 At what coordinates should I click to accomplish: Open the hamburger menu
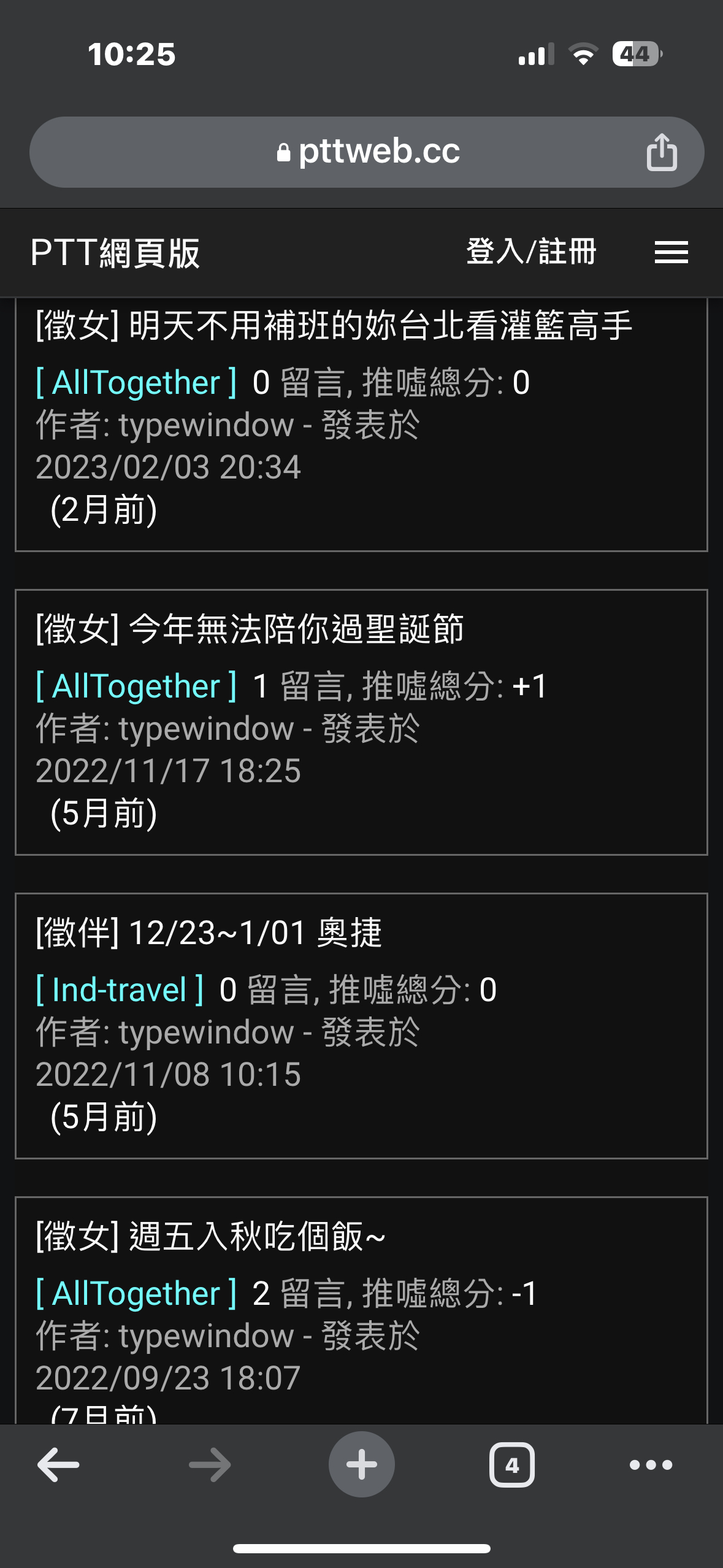[x=671, y=252]
